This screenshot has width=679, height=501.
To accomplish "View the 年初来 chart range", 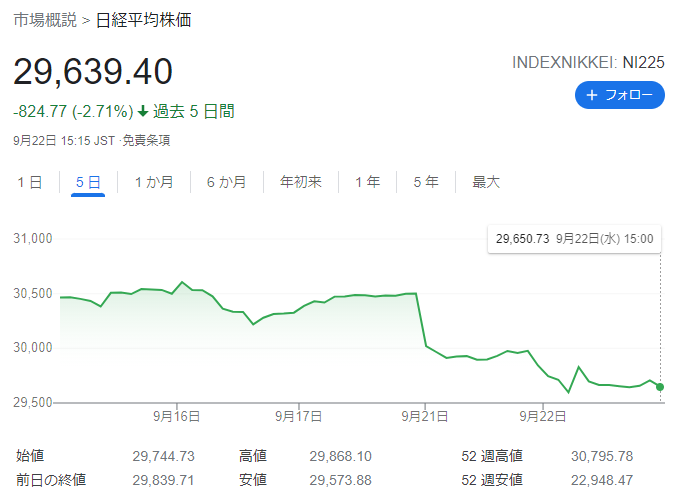I will [300, 182].
